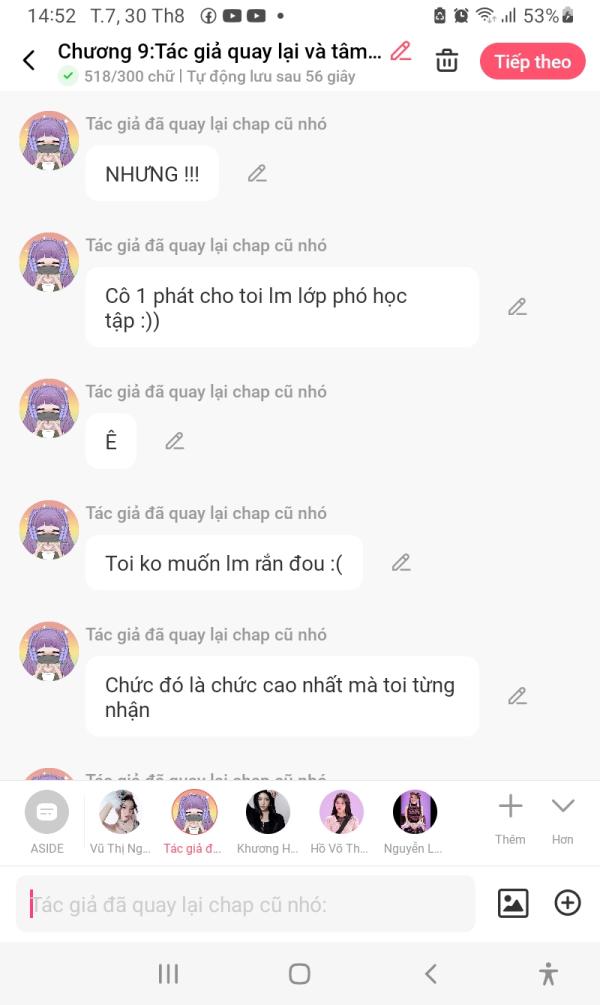The width and height of the screenshot is (600, 1005).
Task: Pick character Nguyễn L...
Action: pyautogui.click(x=414, y=822)
